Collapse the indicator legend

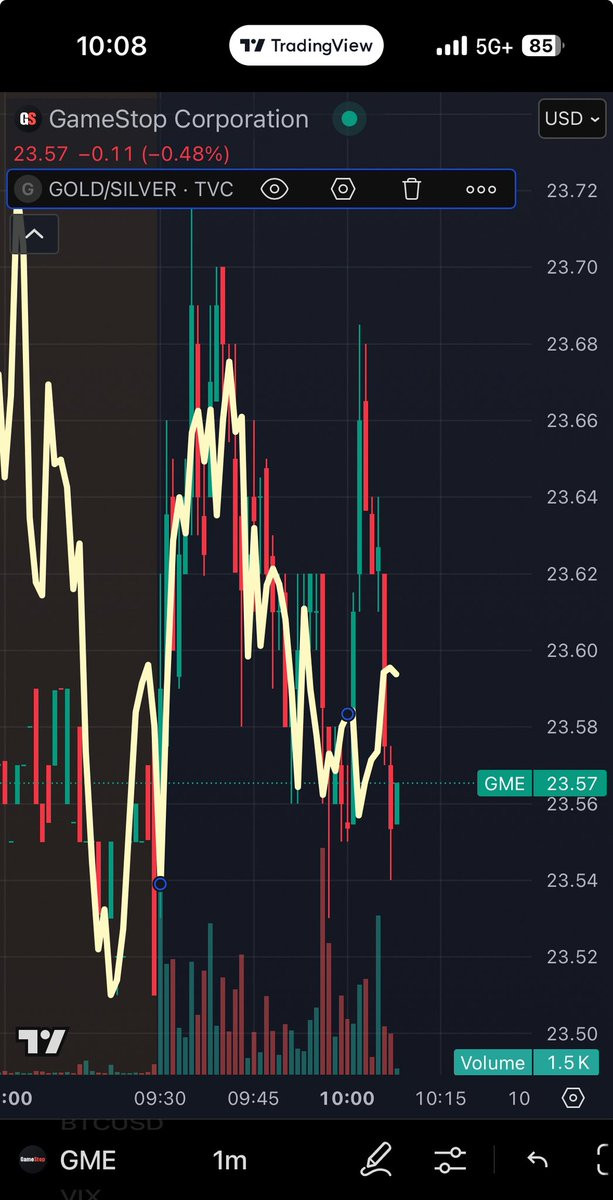pyautogui.click(x=34, y=234)
